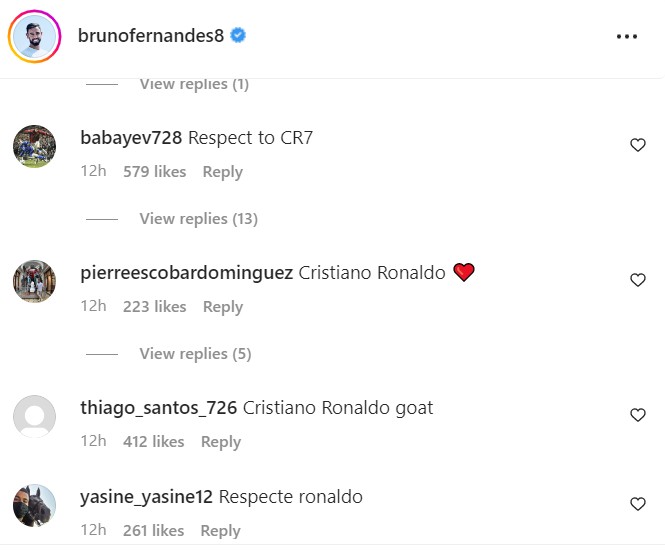
Task: Reply to yasine_yasine12's comment
Action: click(x=220, y=531)
